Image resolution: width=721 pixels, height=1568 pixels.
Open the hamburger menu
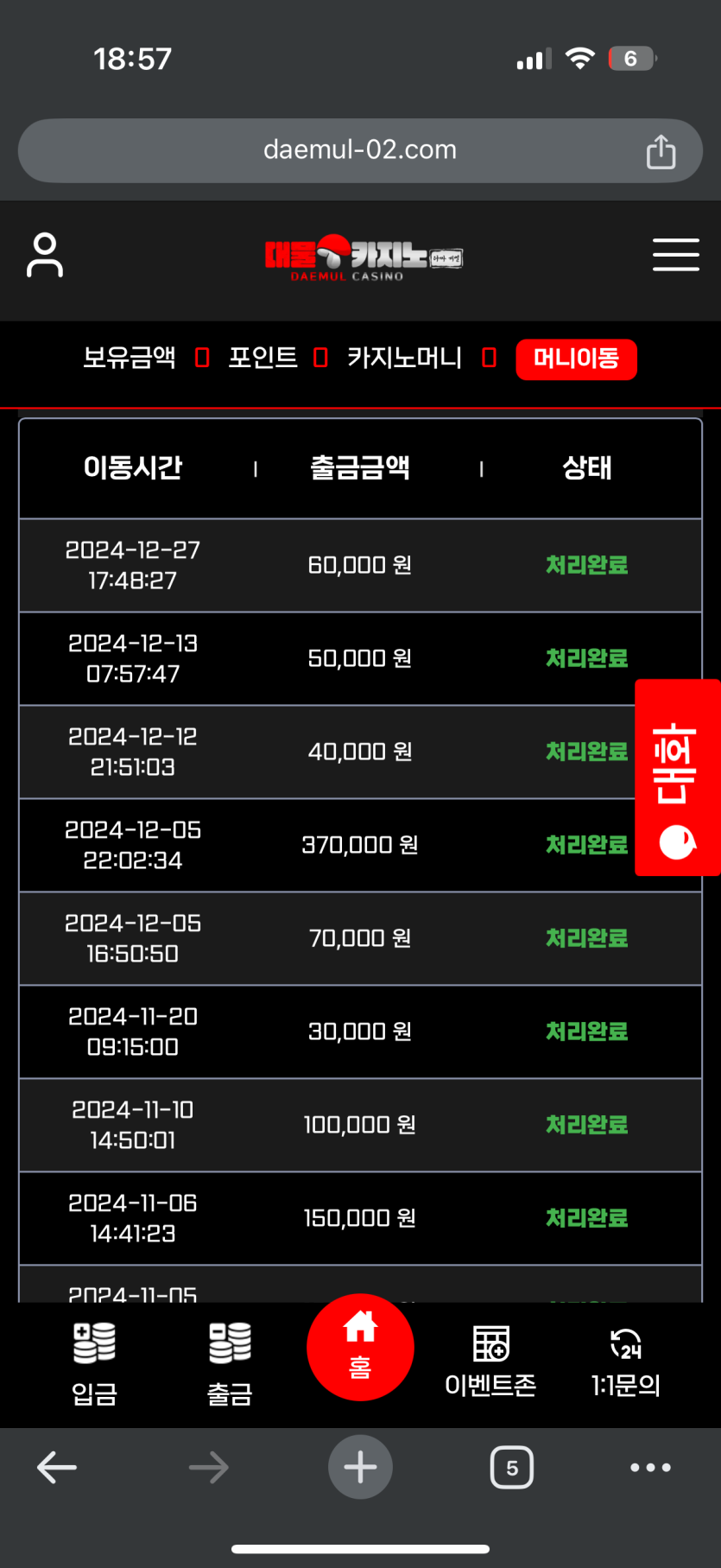(x=675, y=255)
